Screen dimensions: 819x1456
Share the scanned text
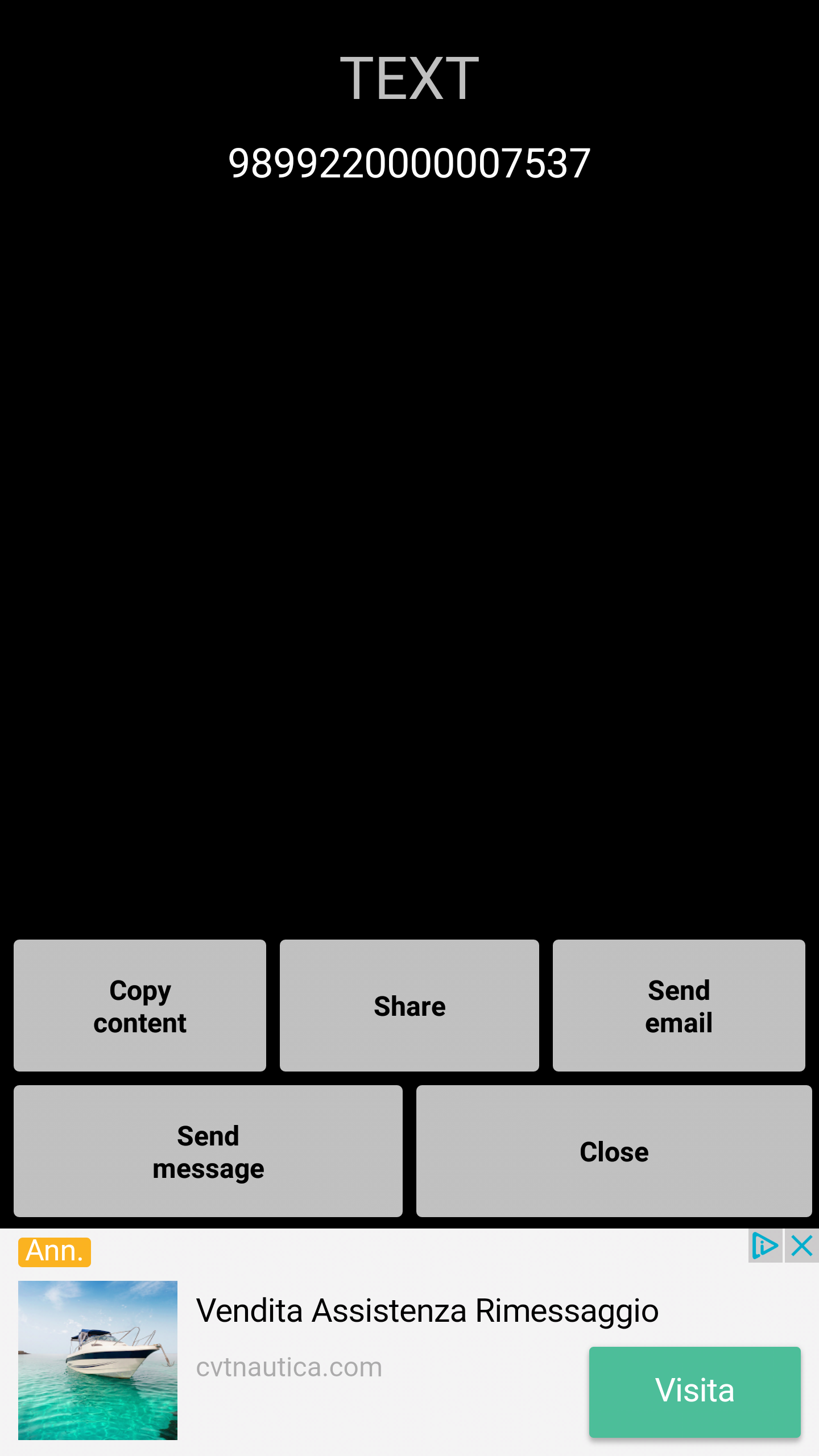click(409, 1006)
